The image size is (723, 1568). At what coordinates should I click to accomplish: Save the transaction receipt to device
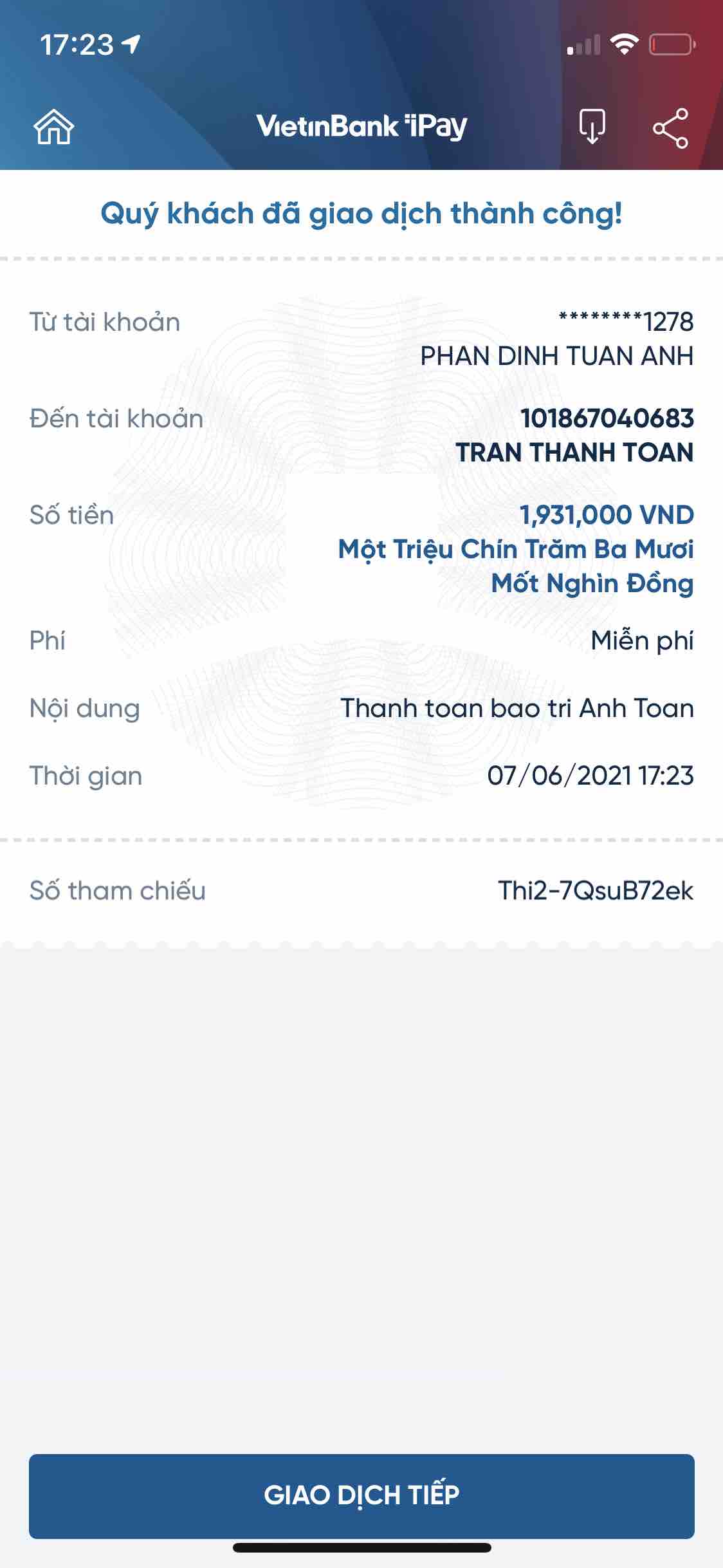click(592, 127)
